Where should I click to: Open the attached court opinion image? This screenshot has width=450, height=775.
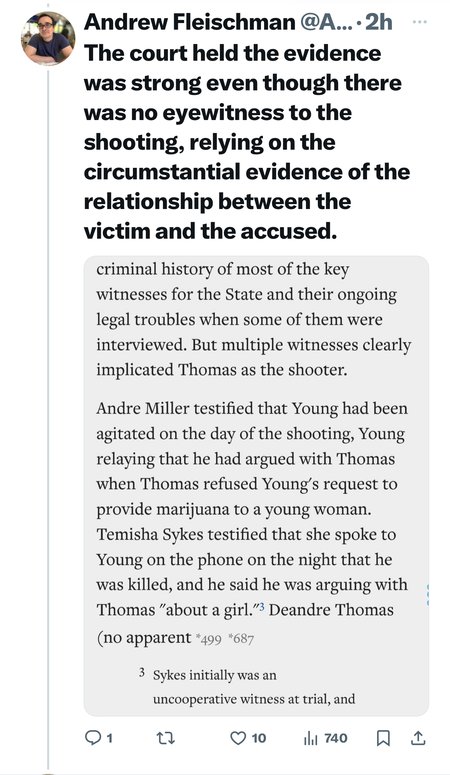[x=256, y=486]
